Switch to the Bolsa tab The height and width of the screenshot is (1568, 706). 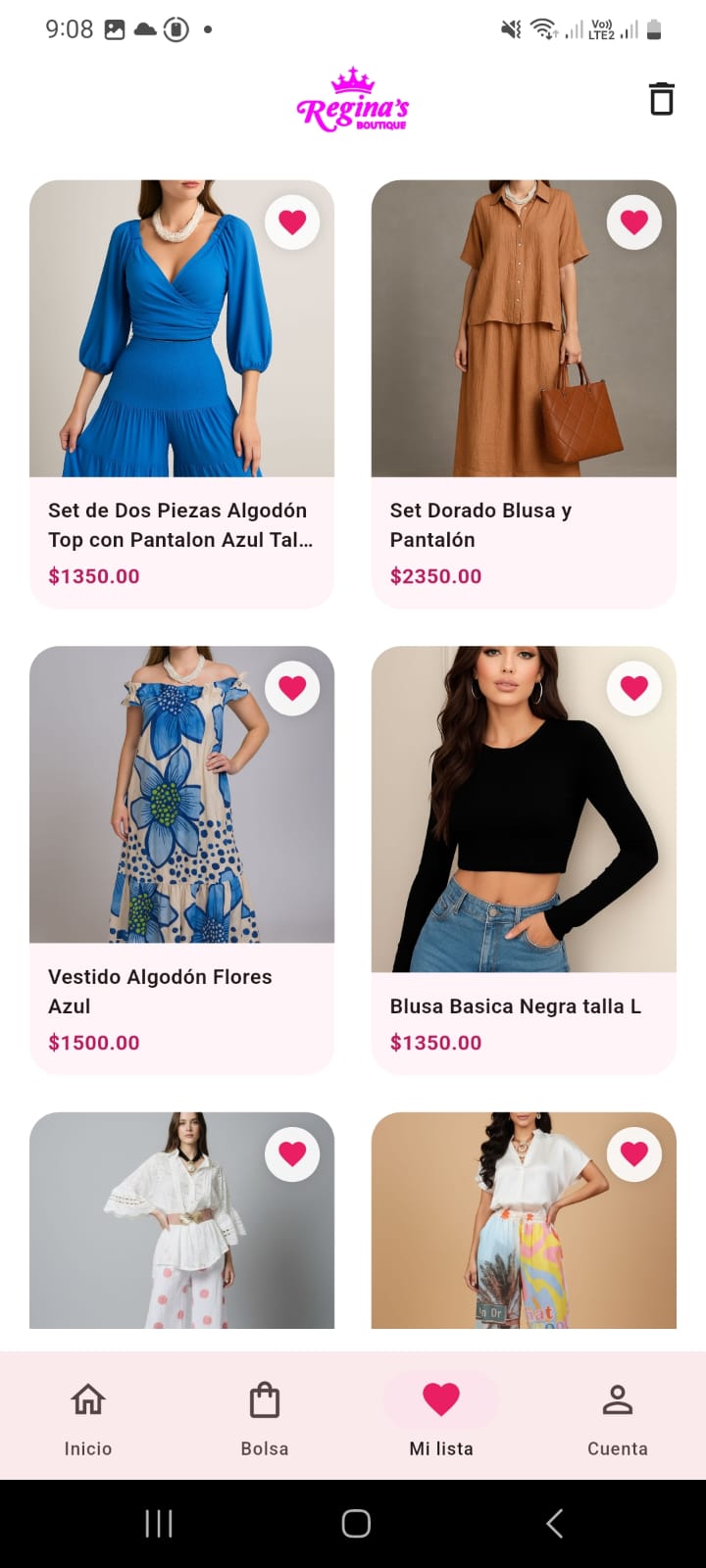pyautogui.click(x=265, y=1416)
